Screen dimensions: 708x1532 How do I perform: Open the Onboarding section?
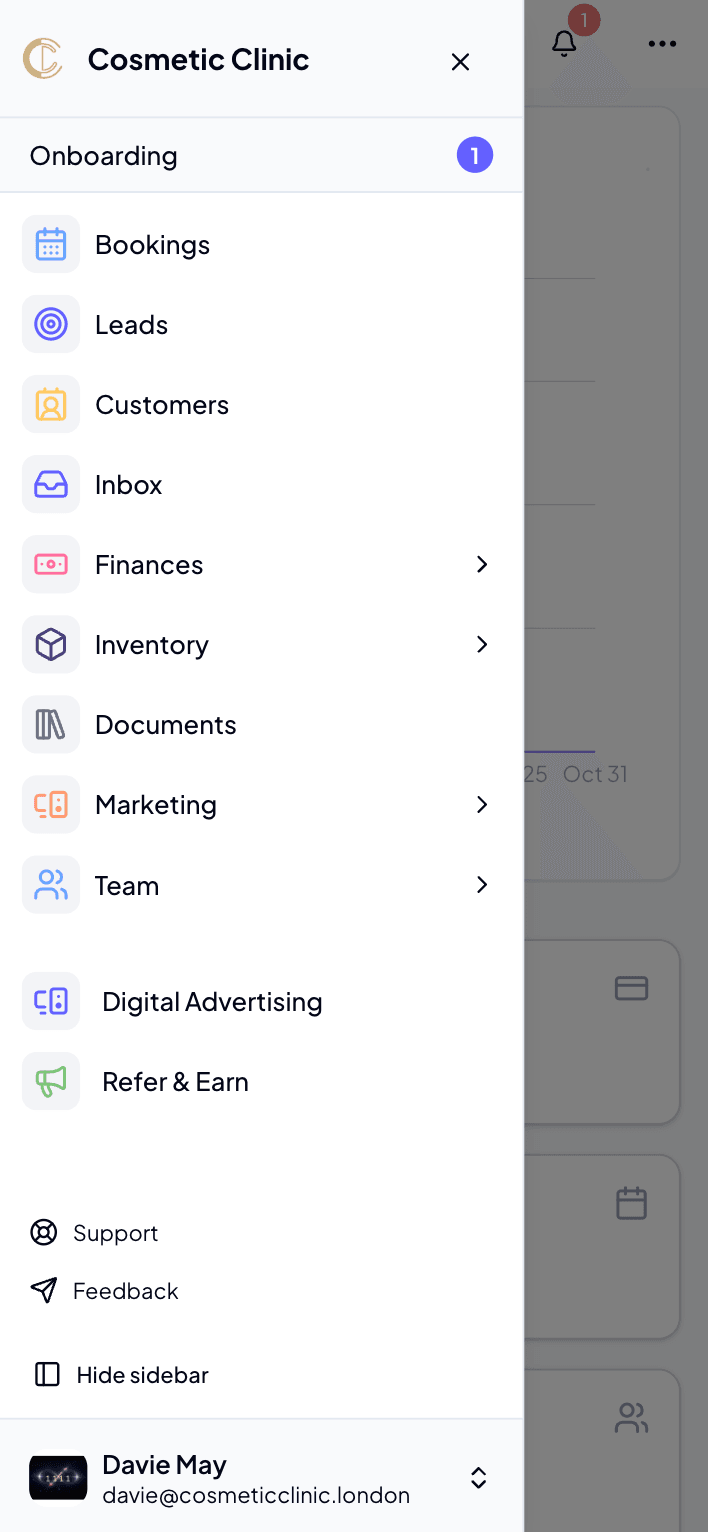pyautogui.click(x=104, y=156)
